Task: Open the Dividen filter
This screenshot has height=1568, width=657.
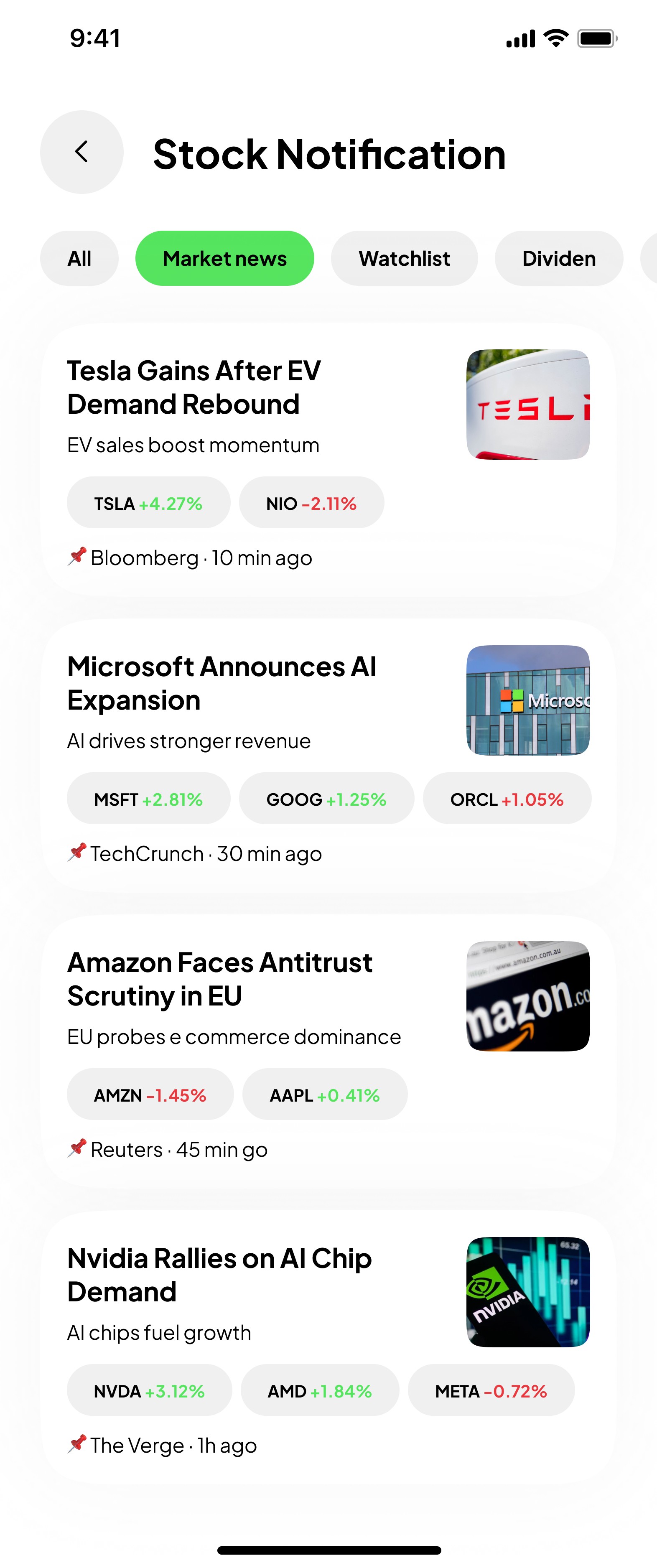Action: coord(559,259)
